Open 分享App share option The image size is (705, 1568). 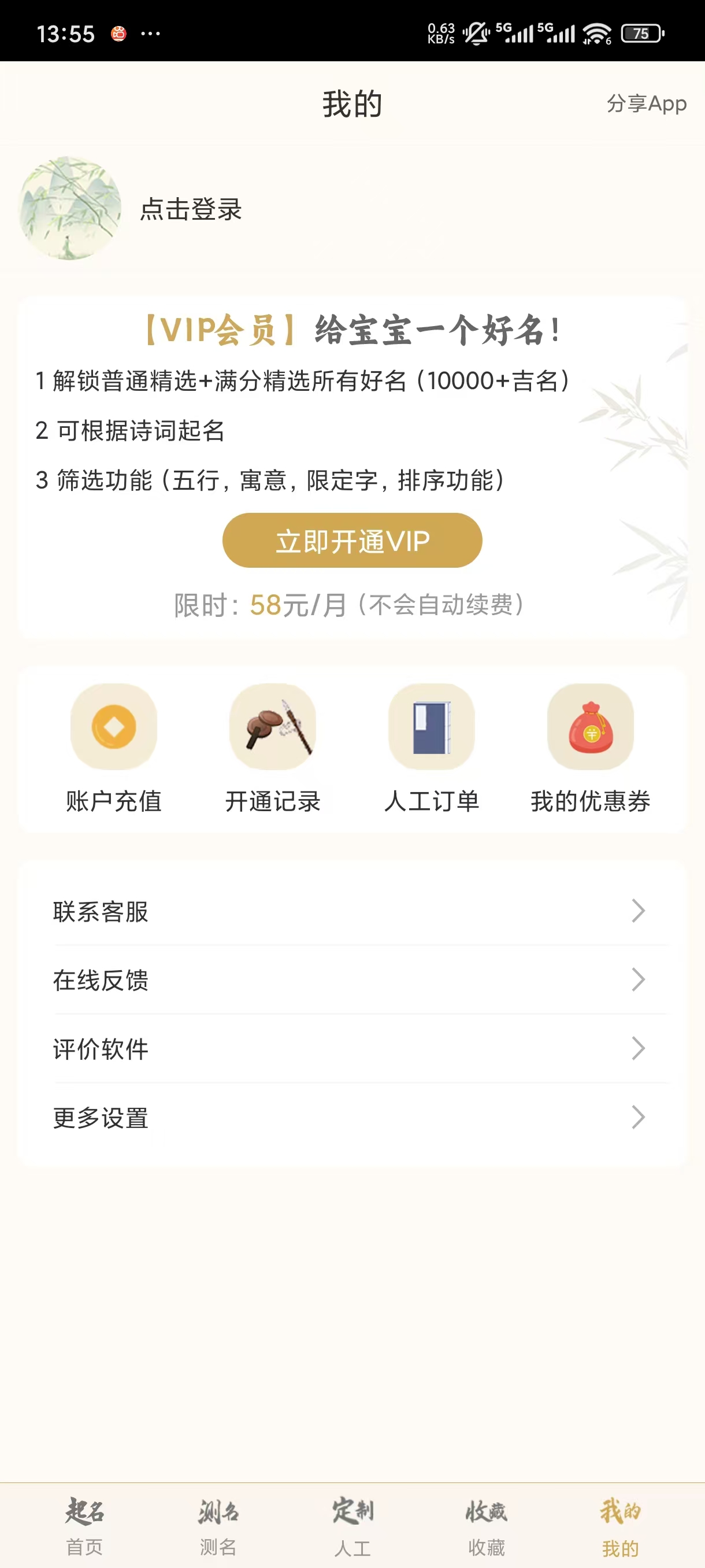tap(647, 103)
